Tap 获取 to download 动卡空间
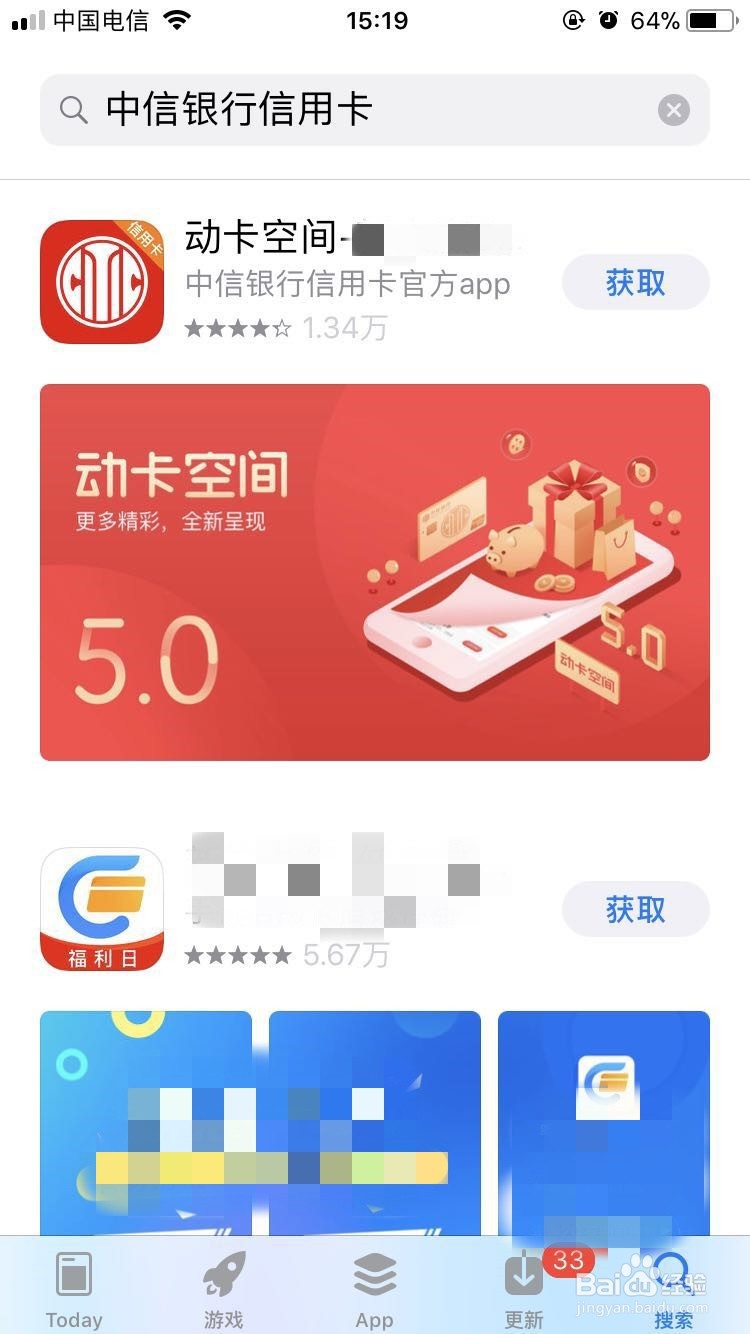750x1334 pixels. pos(635,281)
